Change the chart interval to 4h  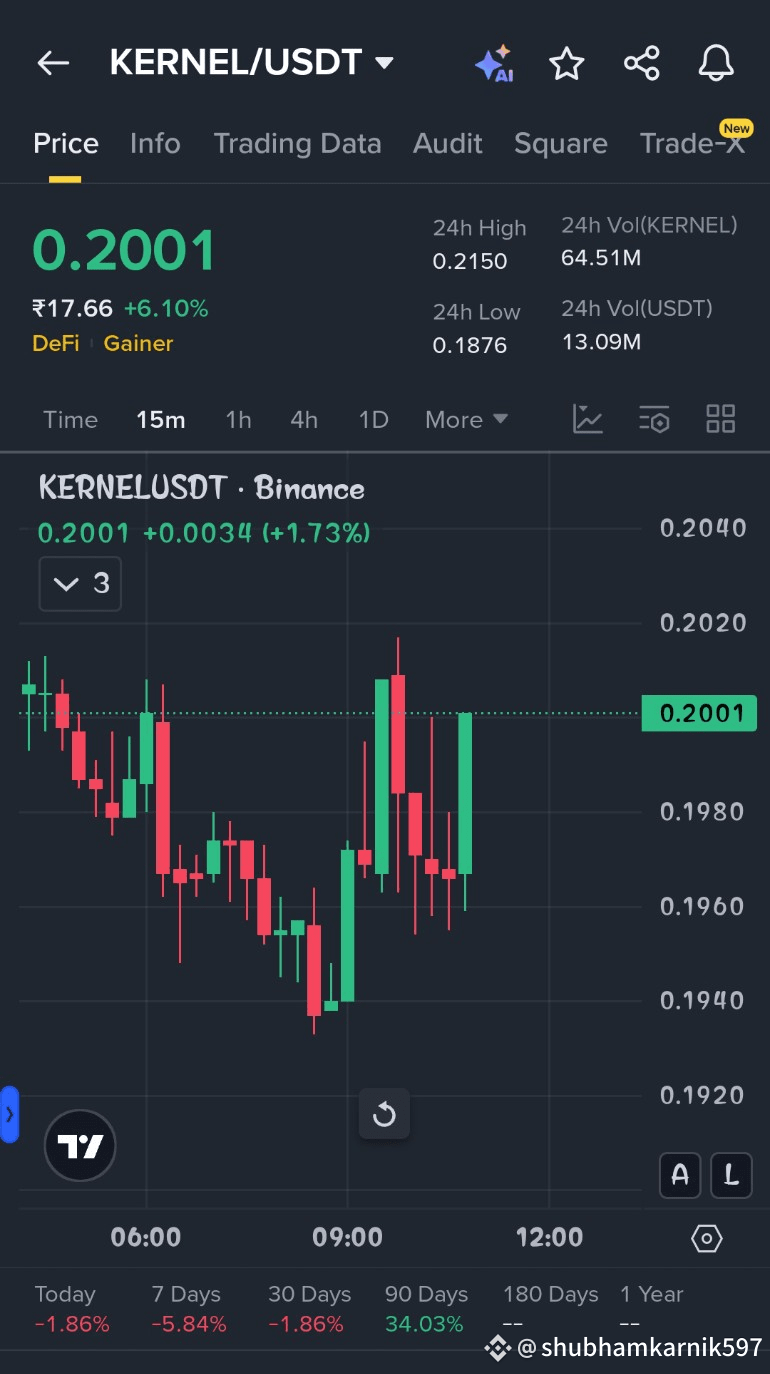point(304,420)
